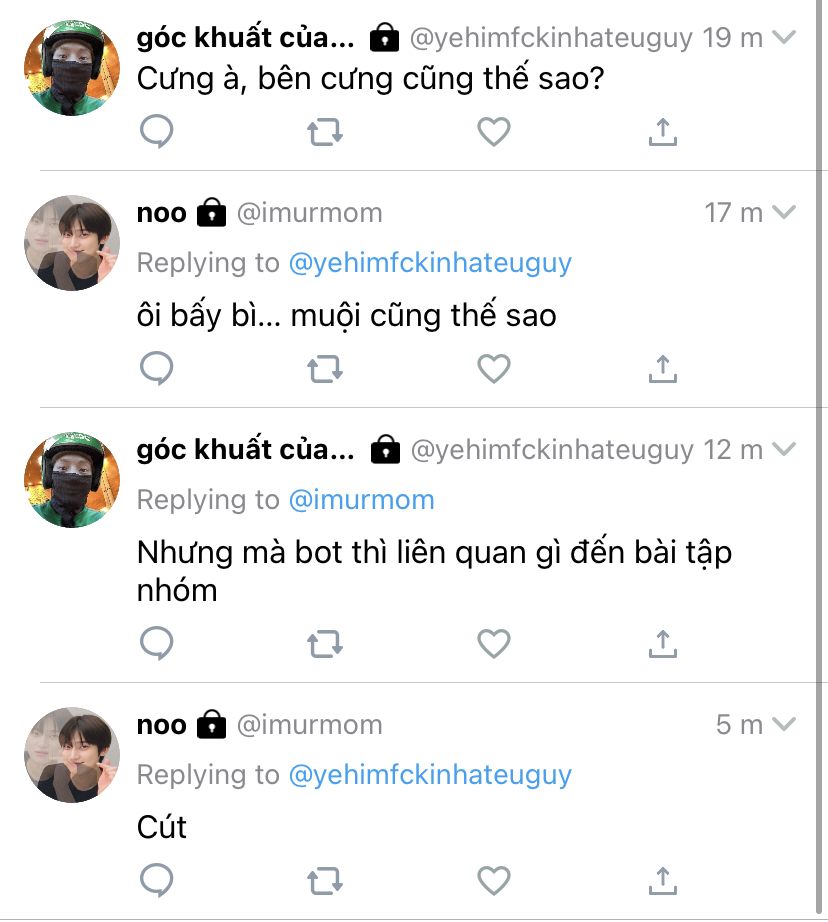Open the chevron menu on the 5 m tweet
This screenshot has height=922, width=828.
785,724
